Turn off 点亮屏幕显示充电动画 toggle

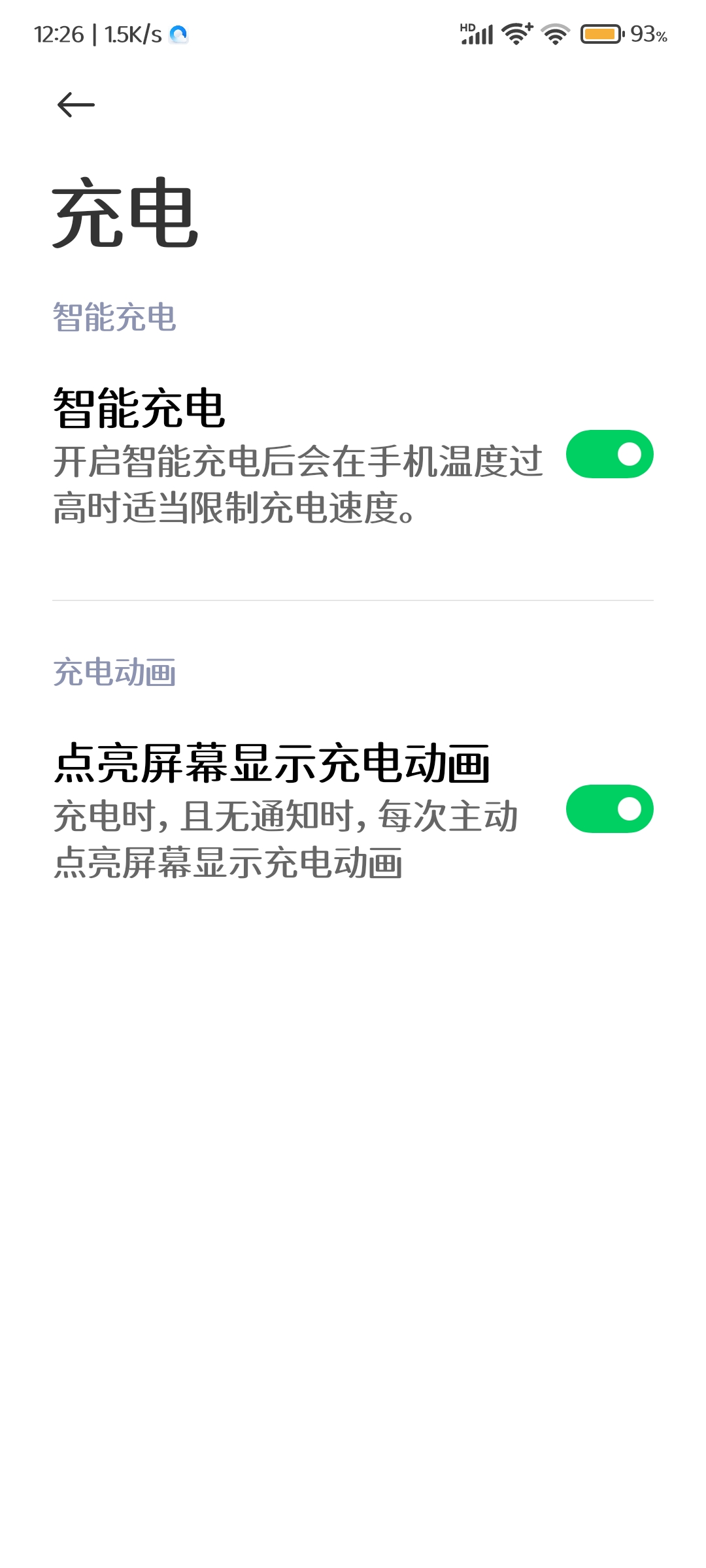click(609, 809)
